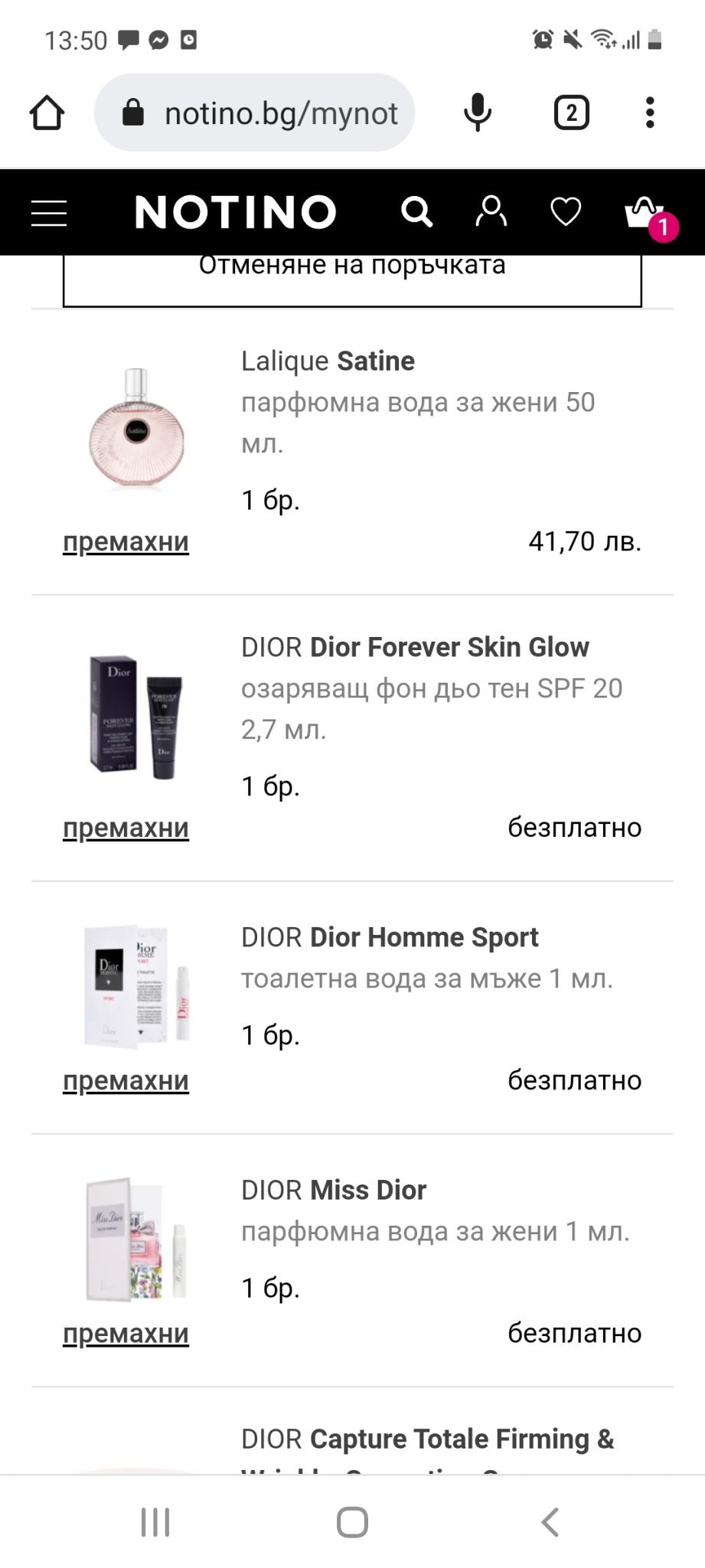Tap the Отменяне на поръчката button
The width and height of the screenshot is (705, 1568).
(352, 277)
